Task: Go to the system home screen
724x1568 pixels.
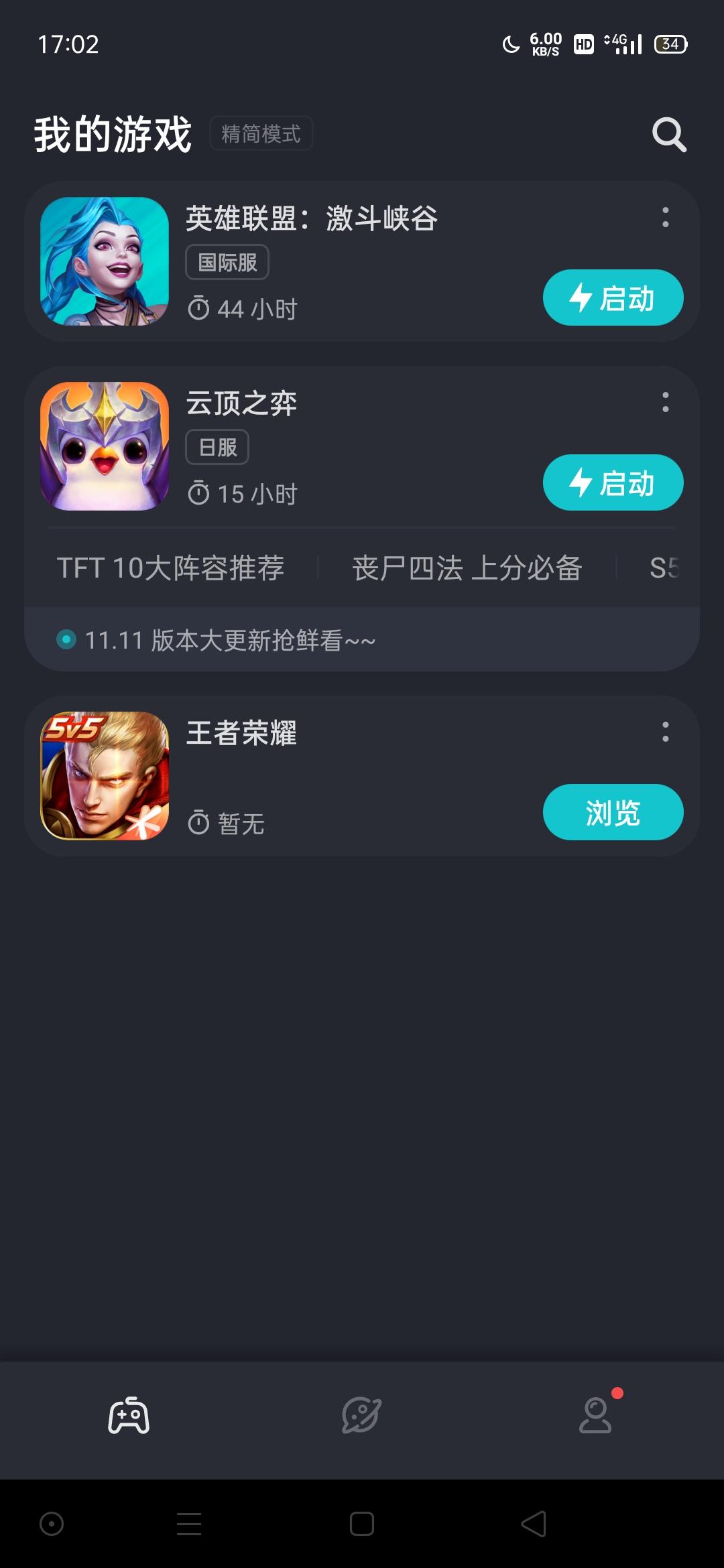Action: (361, 1524)
